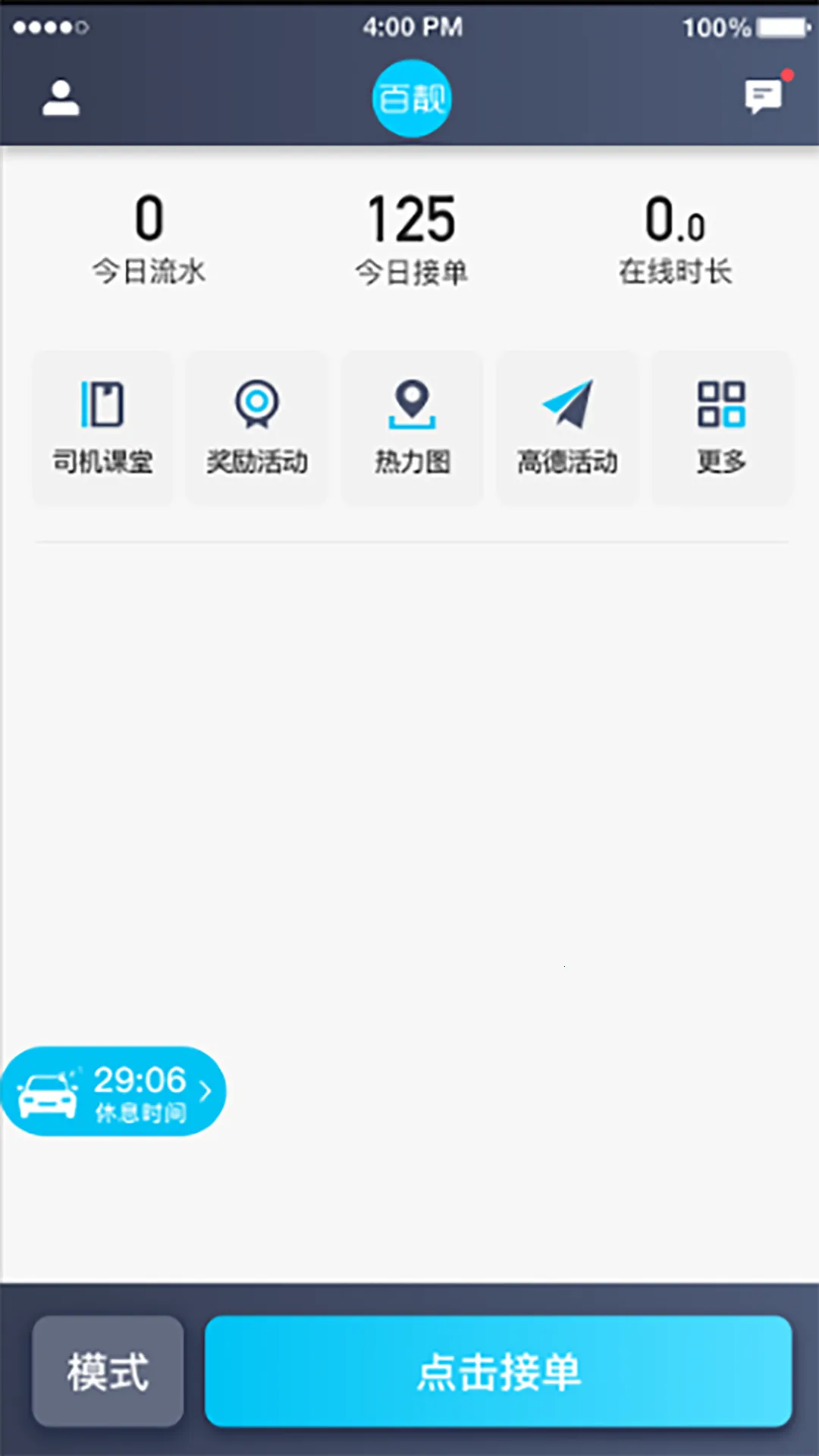The image size is (819, 1456).
Task: Tap the red notification dot on message icon
Action: [x=786, y=74]
